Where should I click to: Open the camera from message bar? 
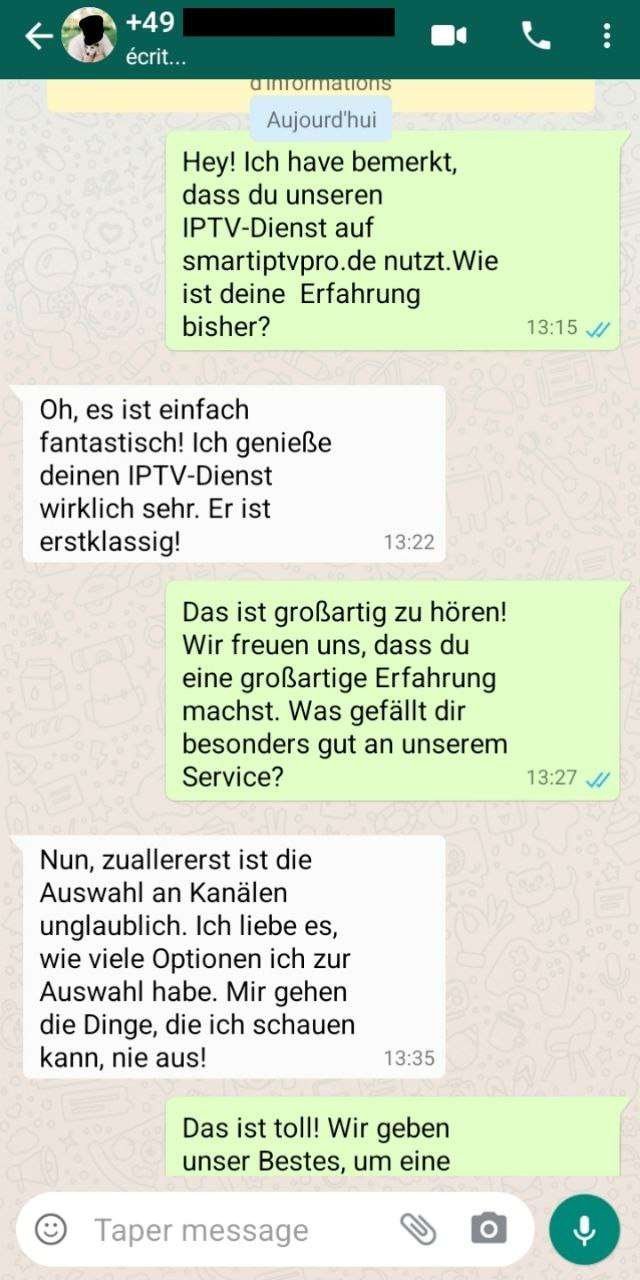[x=488, y=1229]
